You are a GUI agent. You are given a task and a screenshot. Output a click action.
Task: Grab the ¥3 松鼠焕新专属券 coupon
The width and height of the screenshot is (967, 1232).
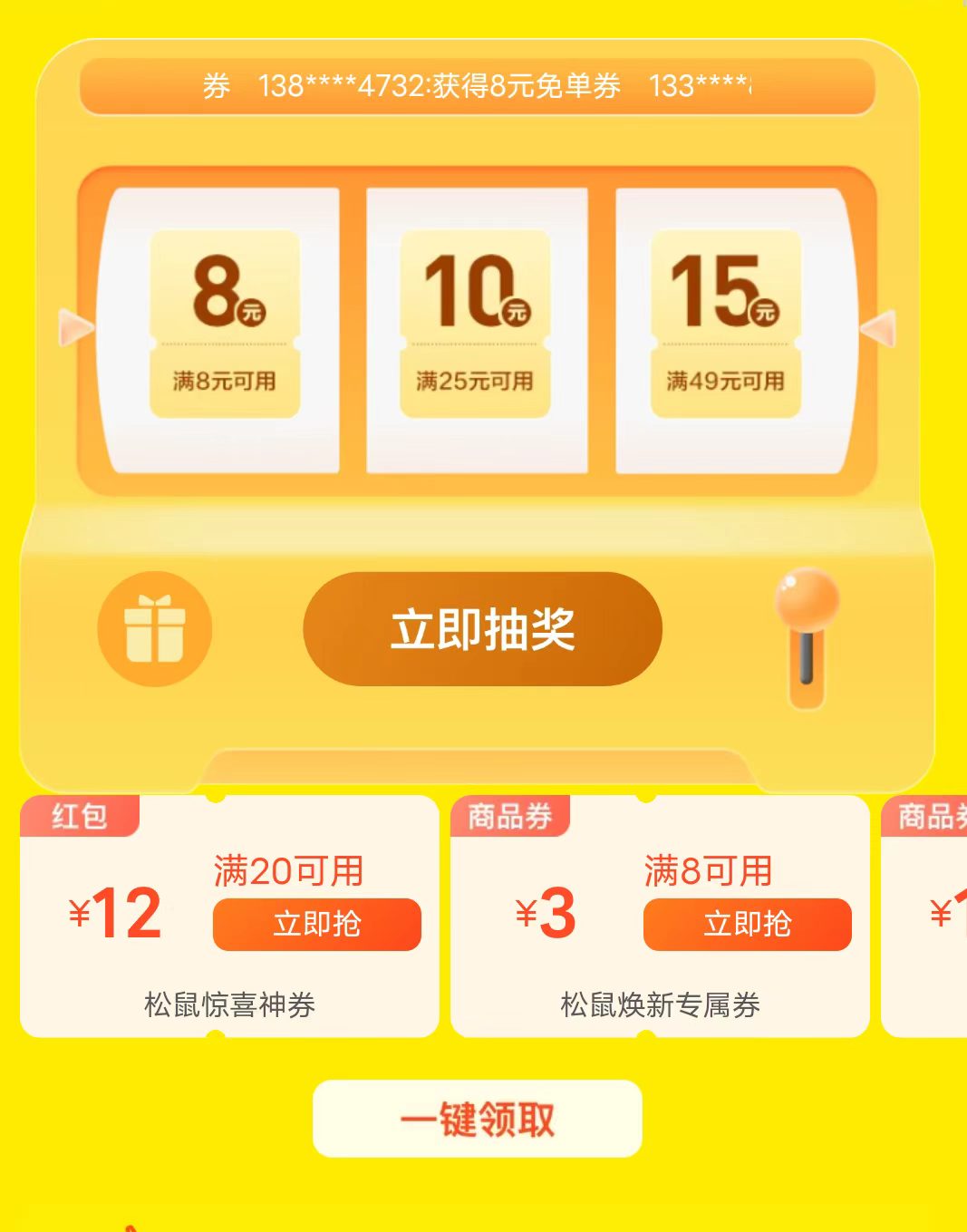pos(747,924)
